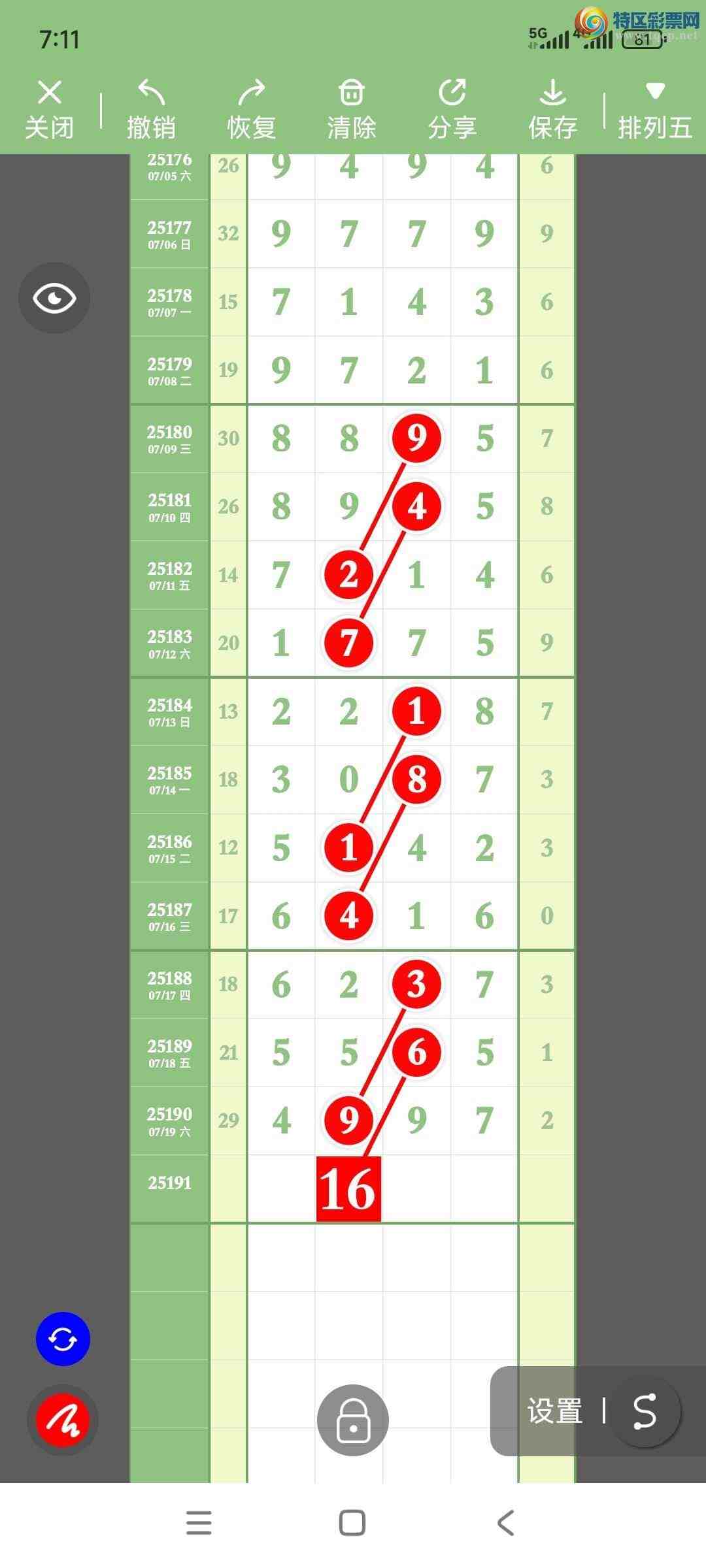Tap the lock icon to lock scrolling
This screenshot has height=1568, width=706.
click(x=353, y=1420)
